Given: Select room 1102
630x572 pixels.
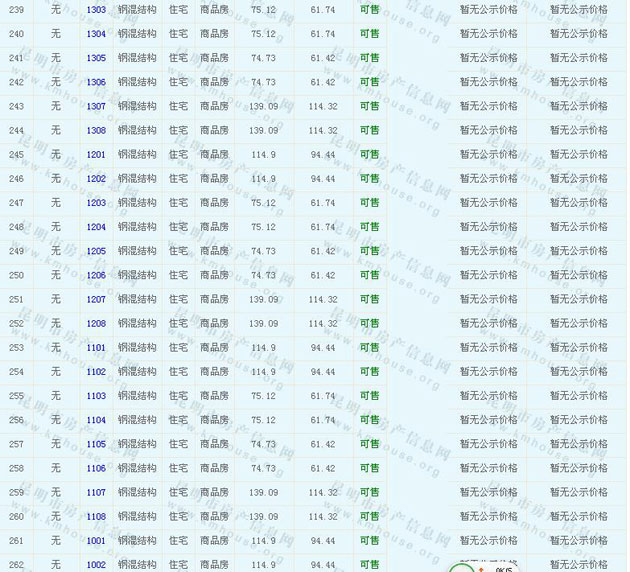Looking at the screenshot, I should tap(96, 372).
